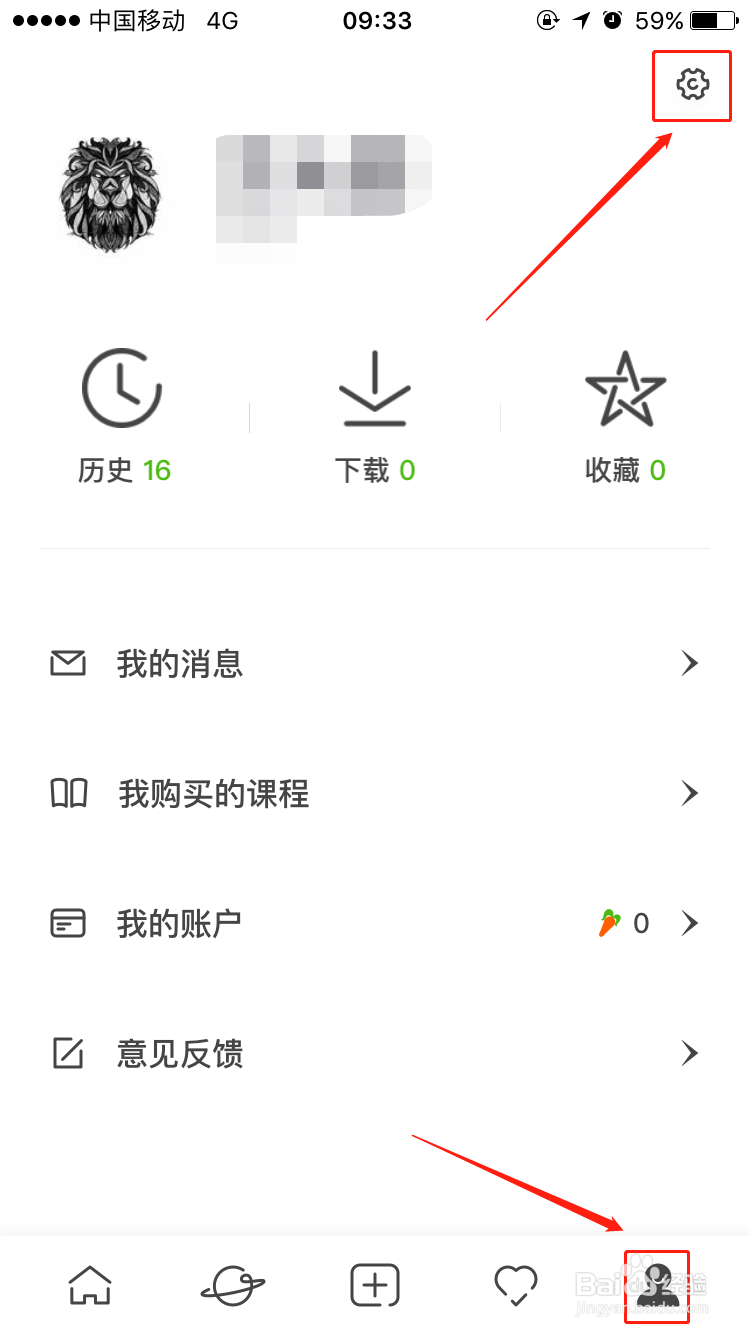Click the download arrow icon above 下载

click(x=375, y=388)
